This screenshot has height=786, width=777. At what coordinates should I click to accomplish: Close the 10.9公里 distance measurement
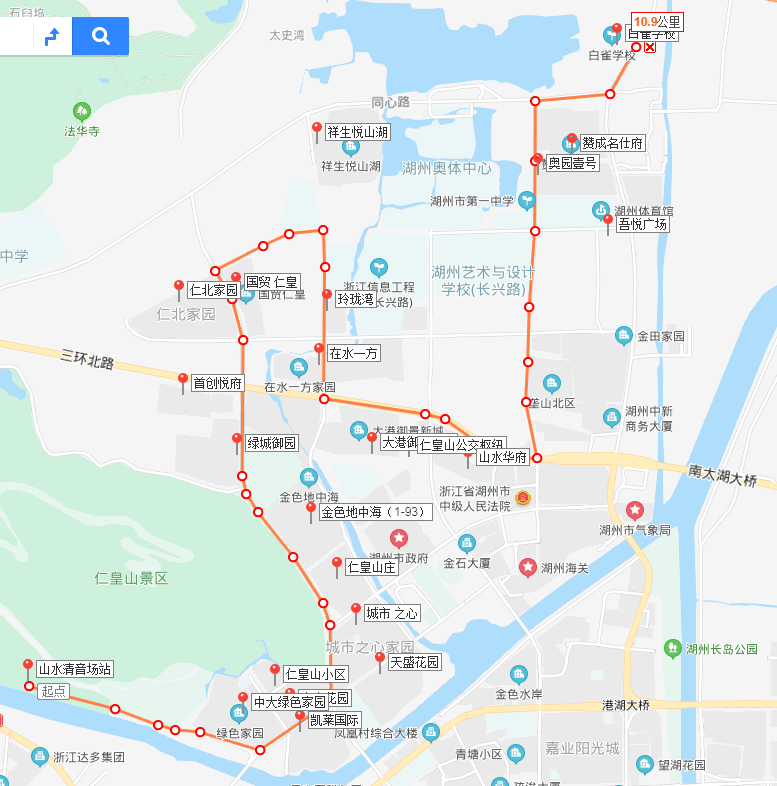pos(649,47)
